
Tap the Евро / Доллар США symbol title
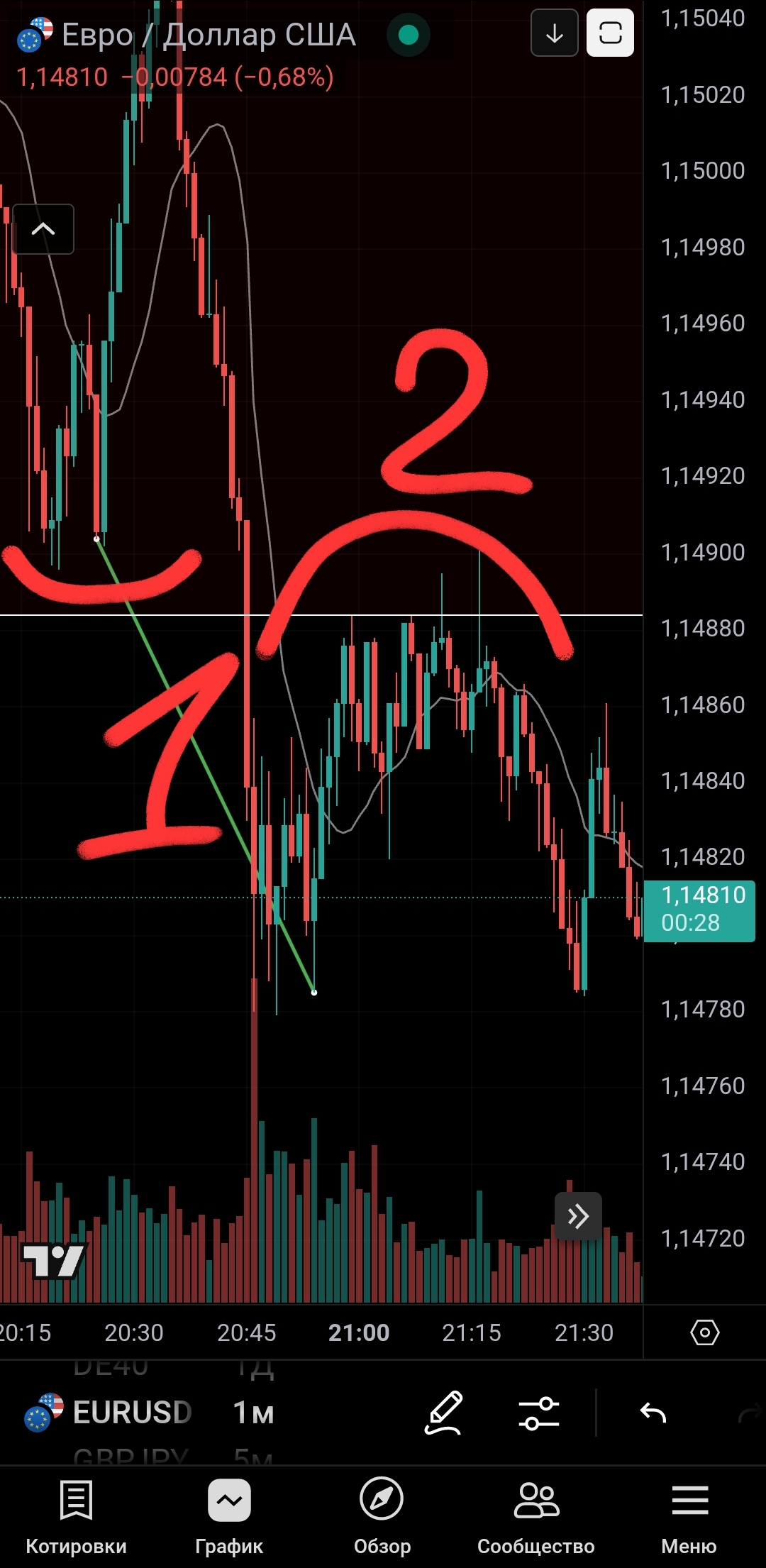pos(209,35)
